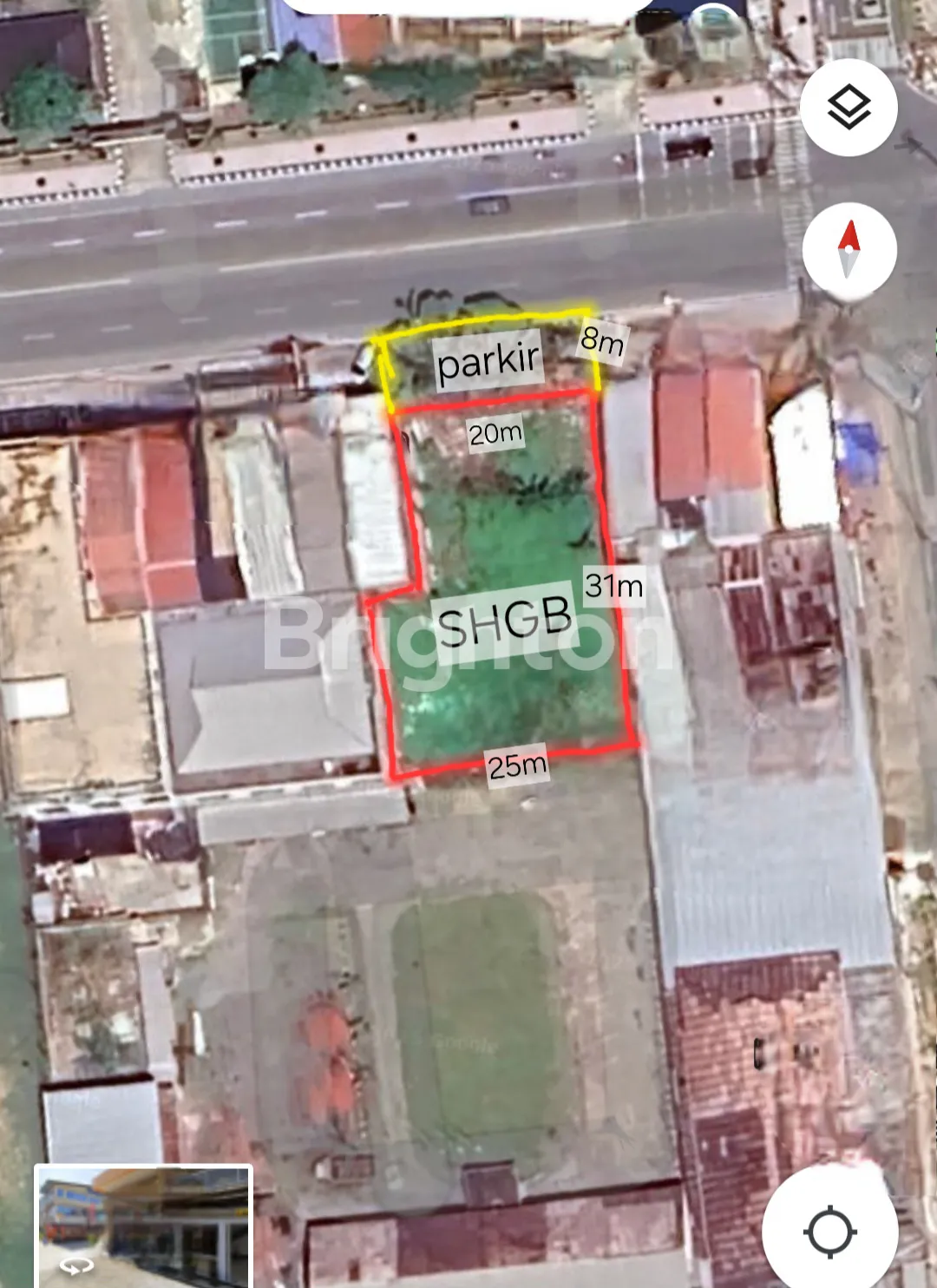937x1288 pixels.
Task: Open the Street View preview thumbnail
Action: (x=143, y=1226)
